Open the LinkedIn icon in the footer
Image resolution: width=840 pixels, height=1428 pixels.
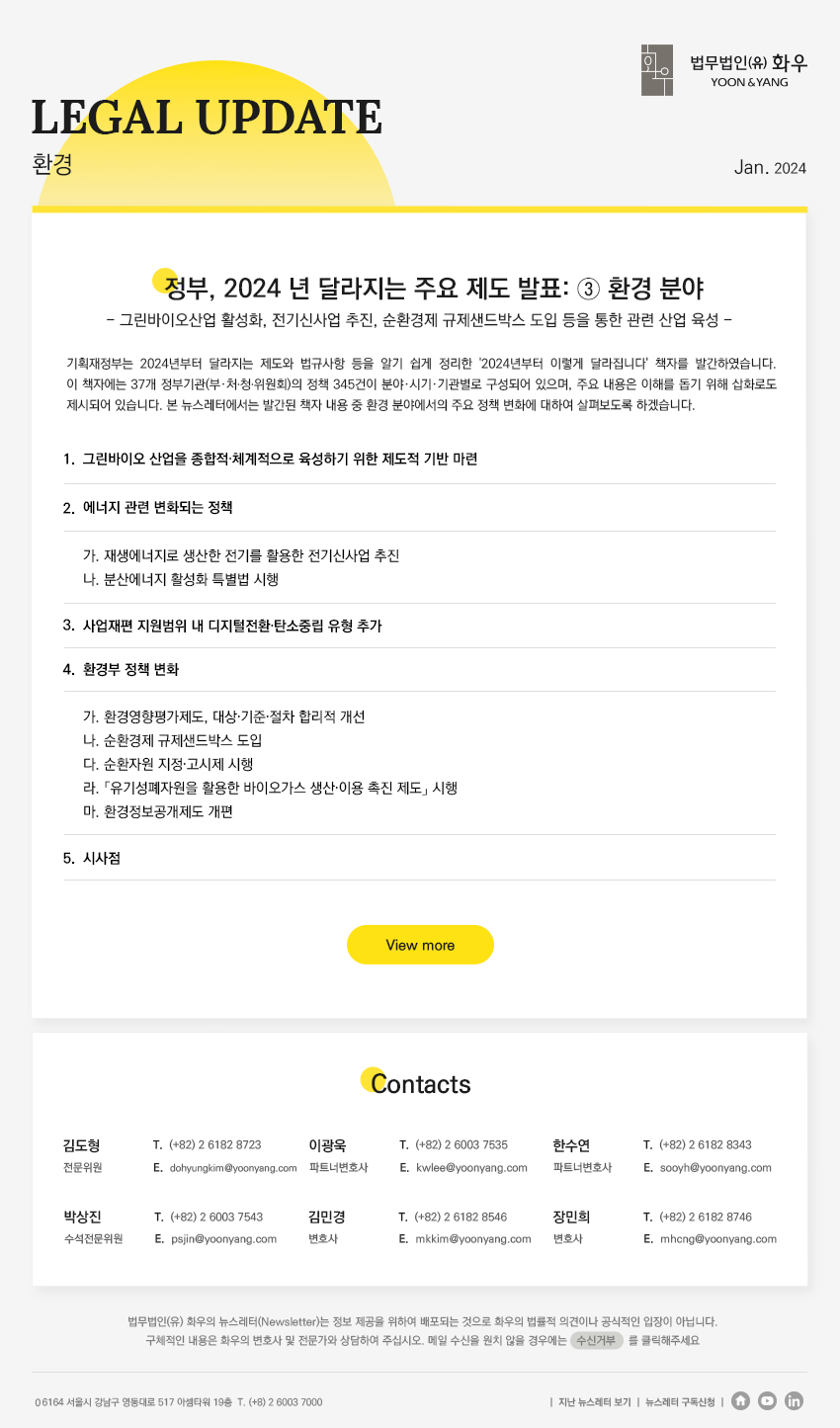click(794, 1401)
